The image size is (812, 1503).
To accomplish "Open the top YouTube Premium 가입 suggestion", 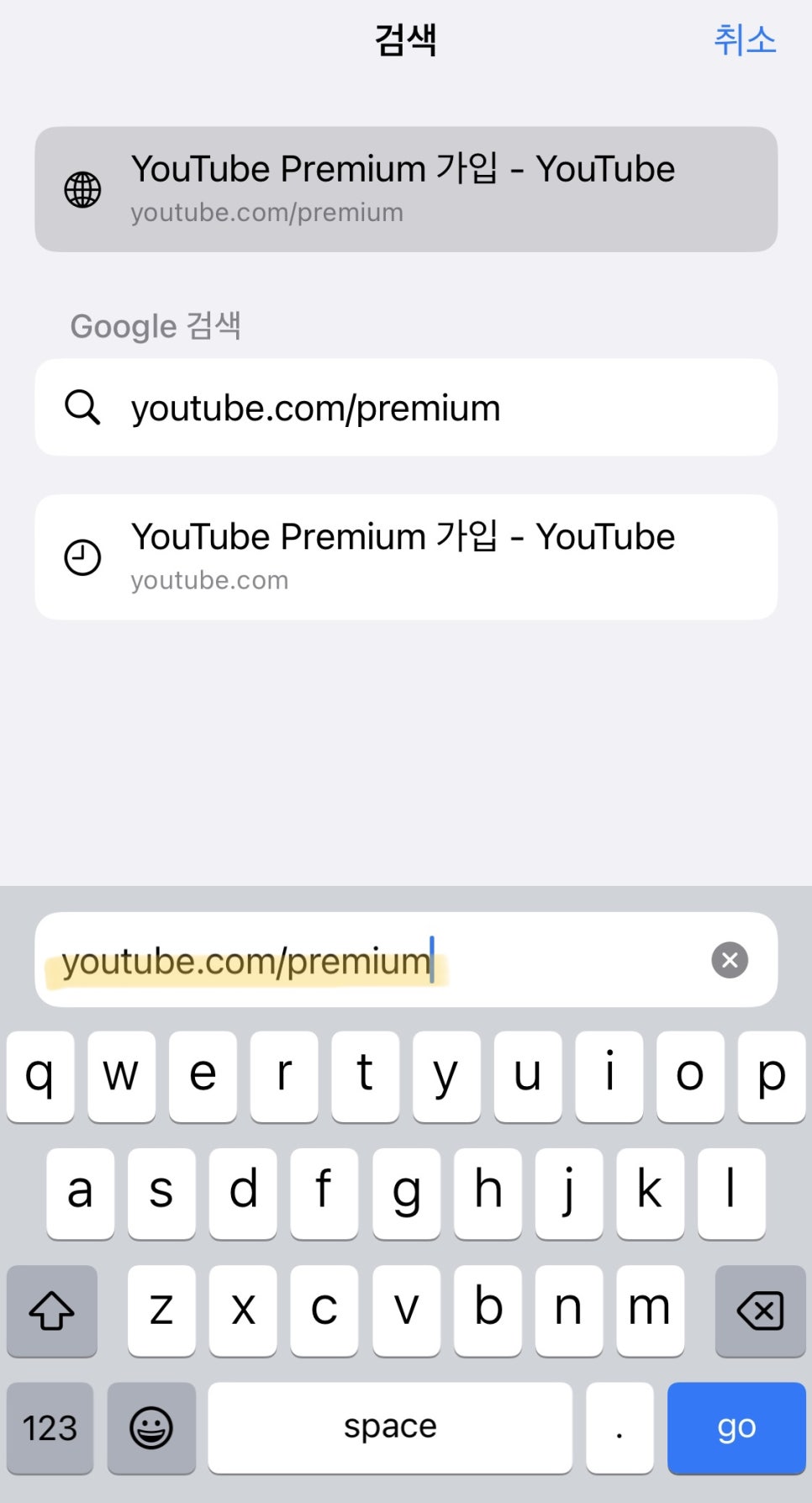I will coord(406,189).
